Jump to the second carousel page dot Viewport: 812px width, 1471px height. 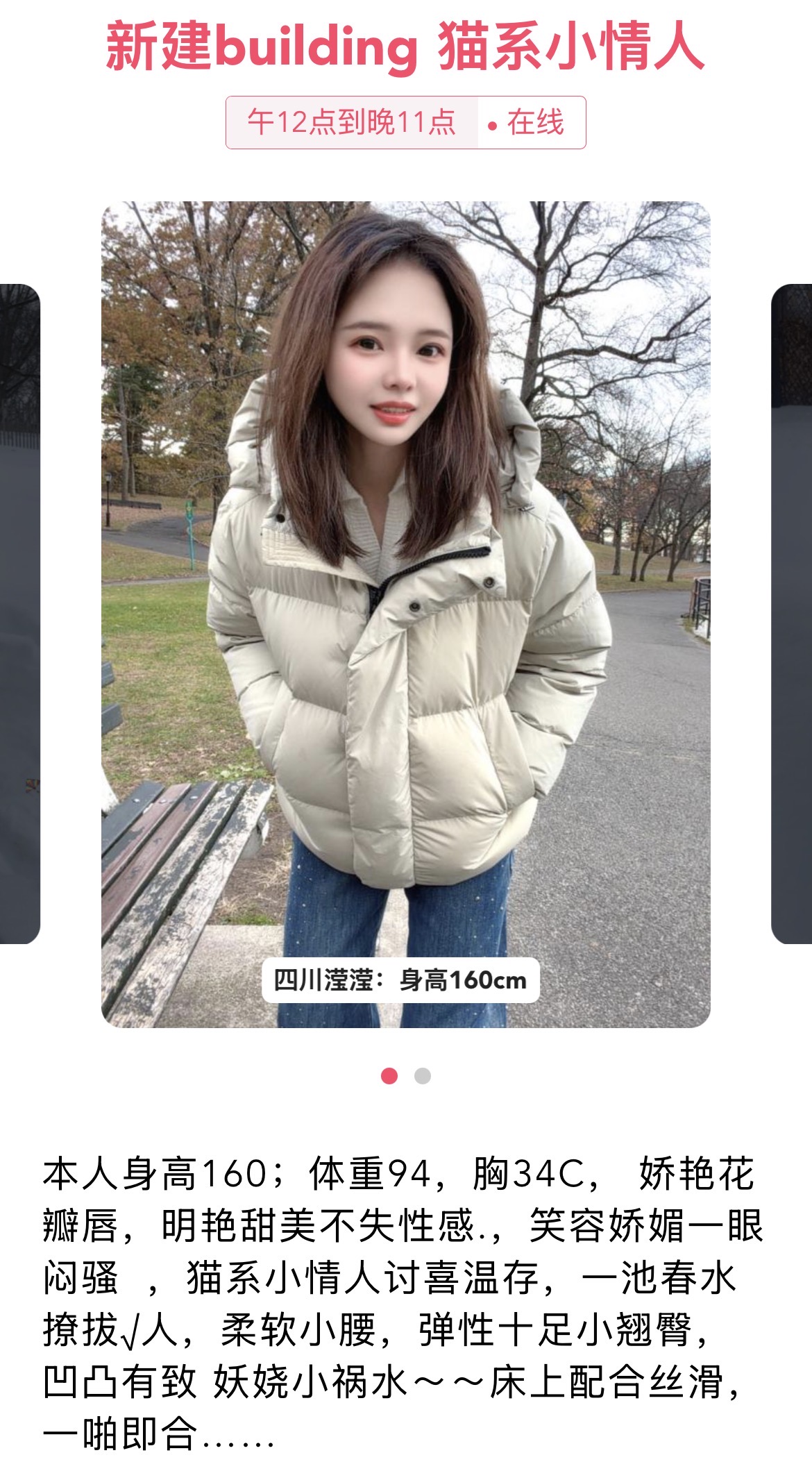[x=422, y=1076]
